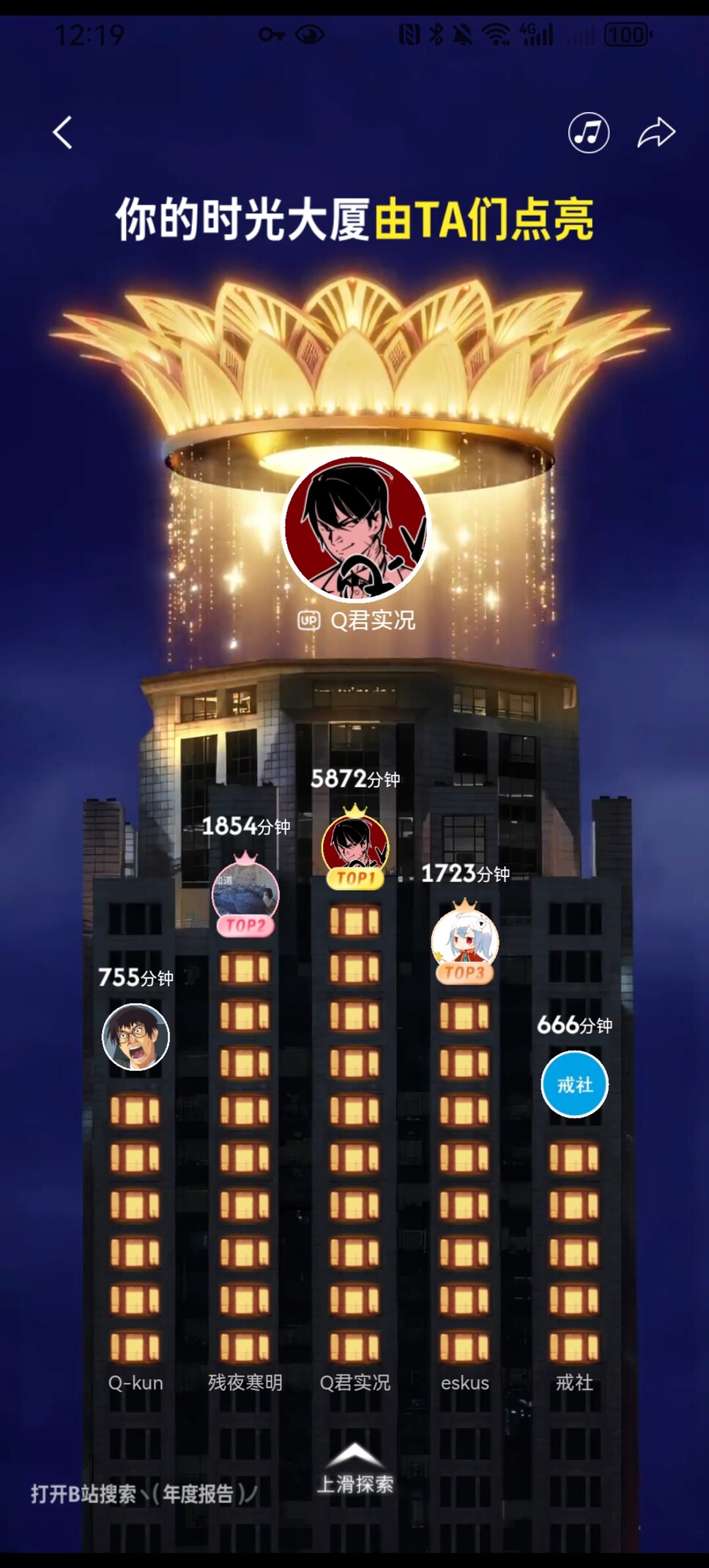Open the TOP1 Q君实况 small avatar
Image resolution: width=709 pixels, height=1568 pixels.
click(x=355, y=847)
